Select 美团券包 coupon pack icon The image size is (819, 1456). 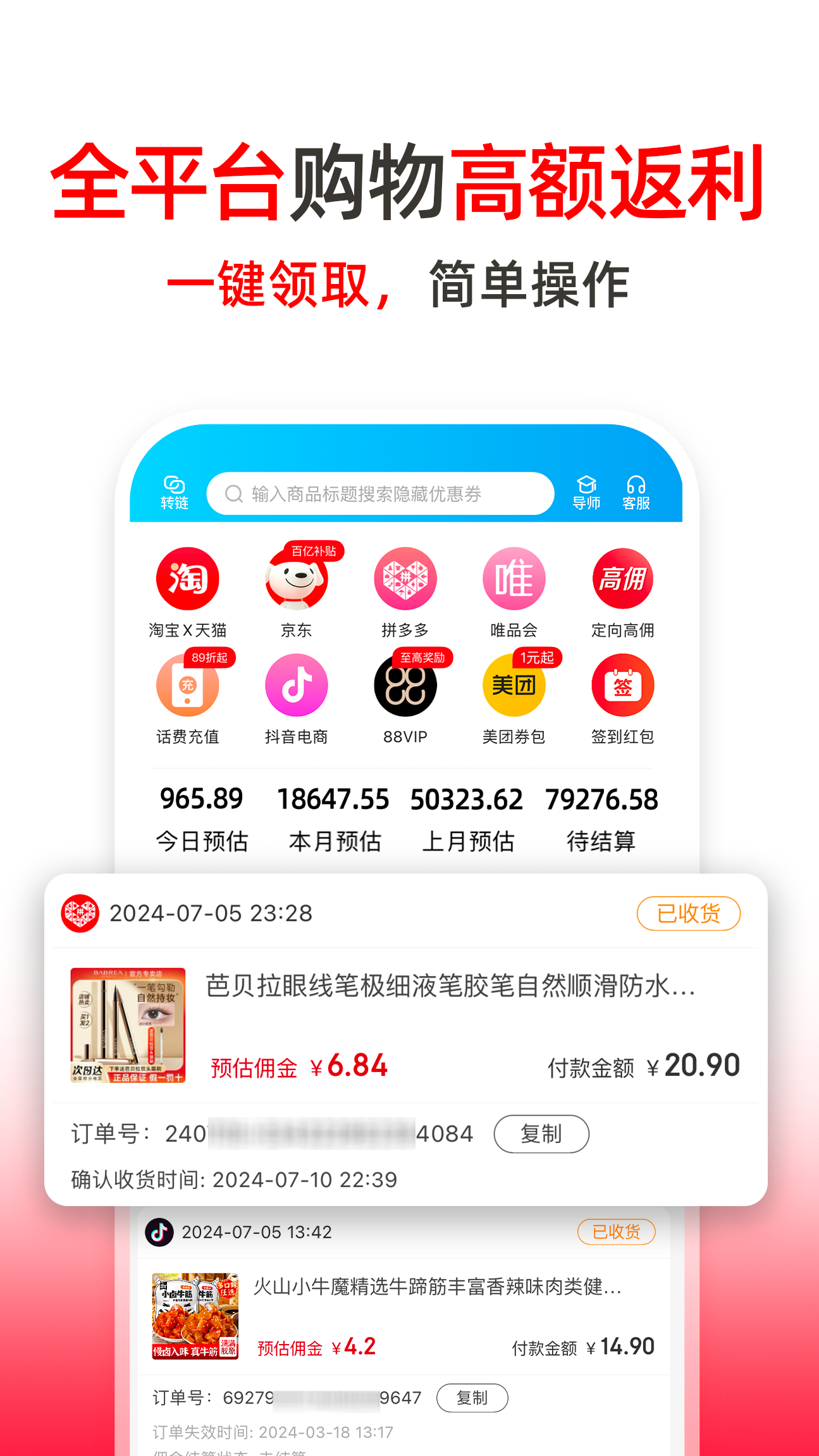tap(514, 688)
